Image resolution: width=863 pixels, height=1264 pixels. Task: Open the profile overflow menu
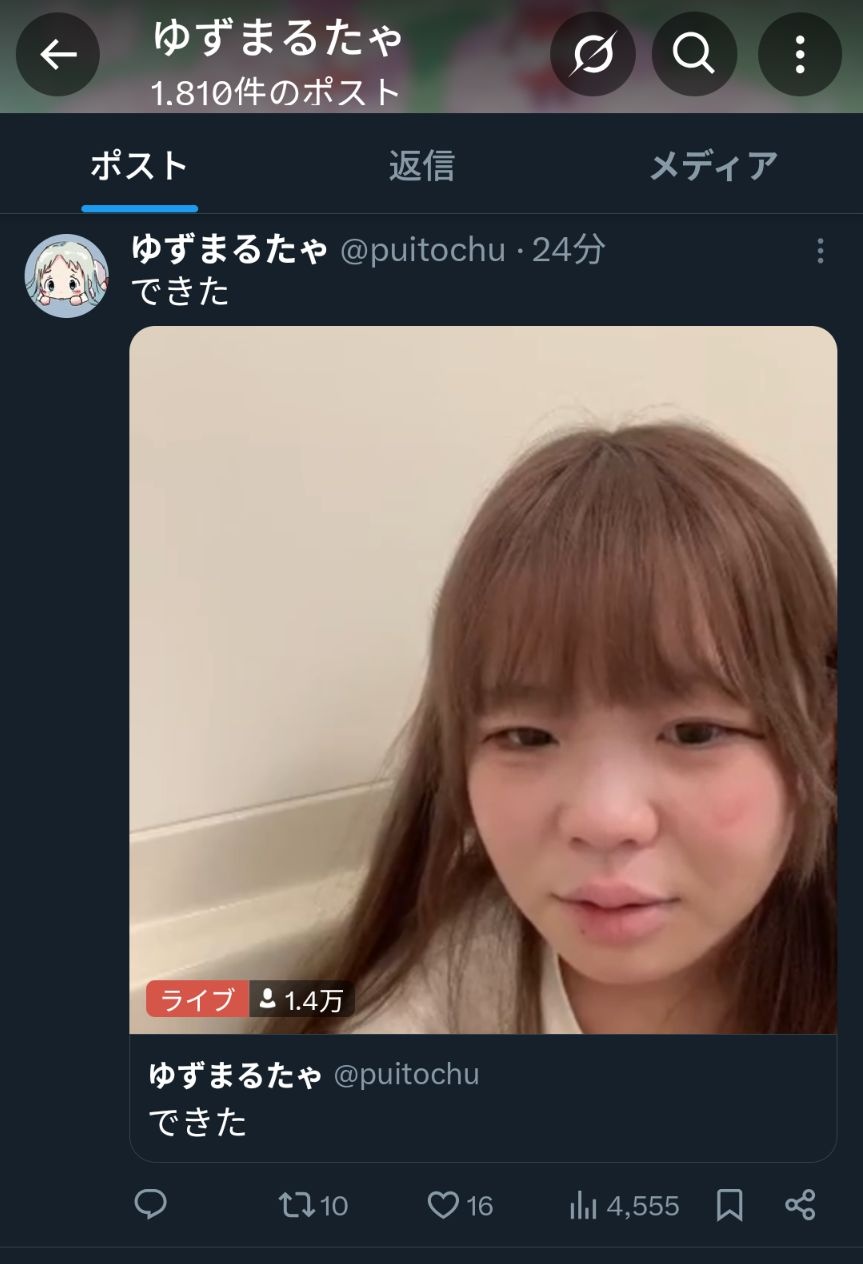tap(800, 55)
